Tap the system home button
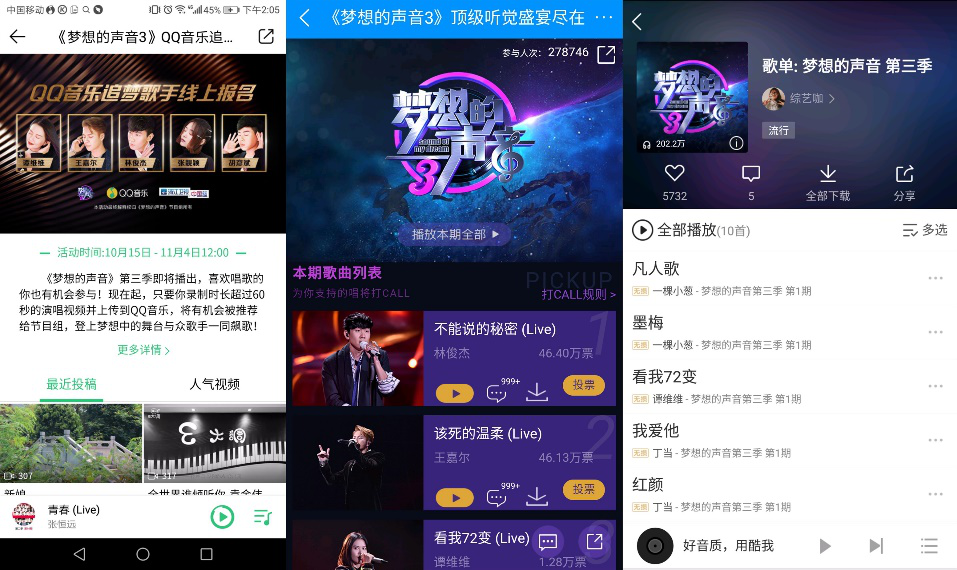The image size is (957, 570). click(x=143, y=554)
